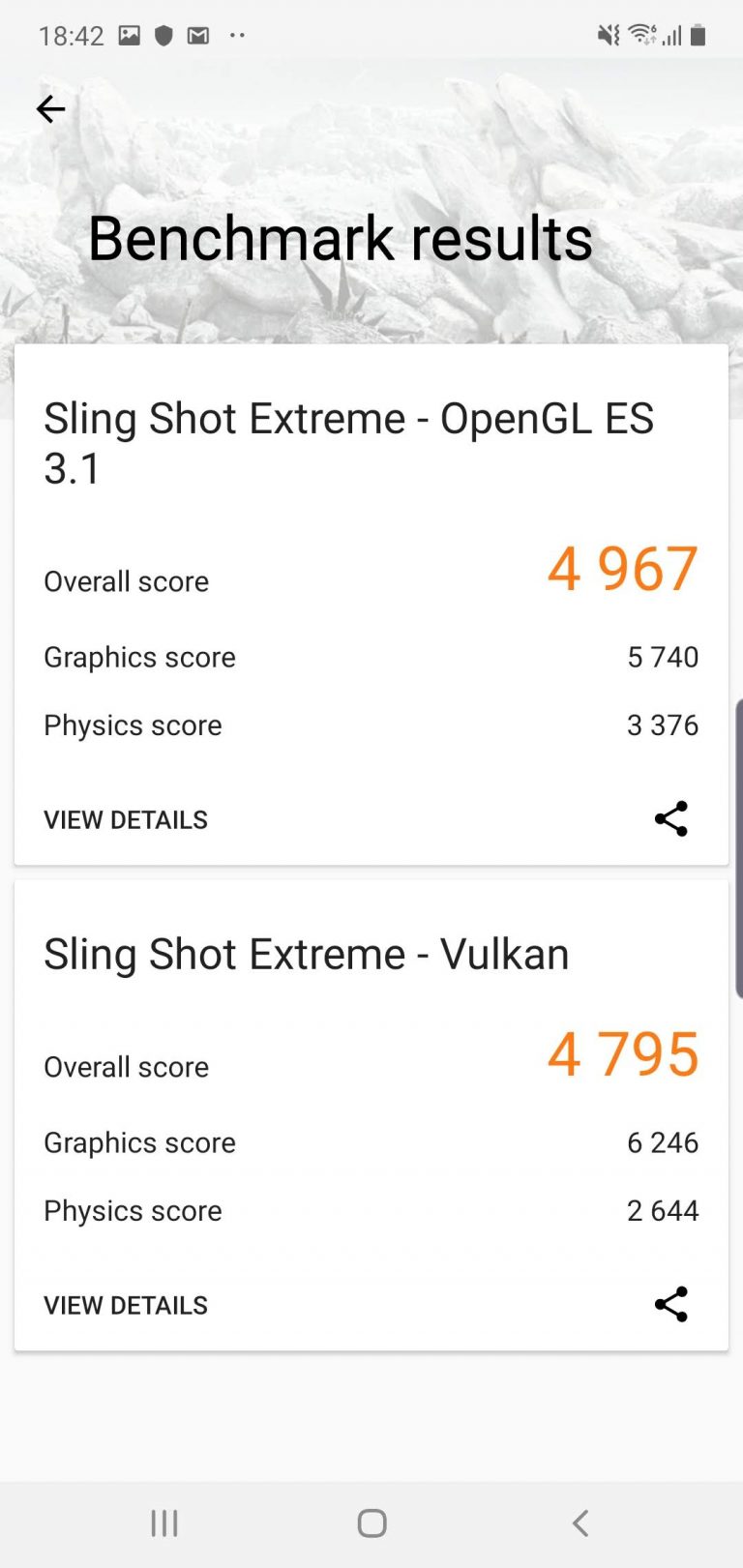
Task: Open recent apps from navigation bar
Action: 164,1524
